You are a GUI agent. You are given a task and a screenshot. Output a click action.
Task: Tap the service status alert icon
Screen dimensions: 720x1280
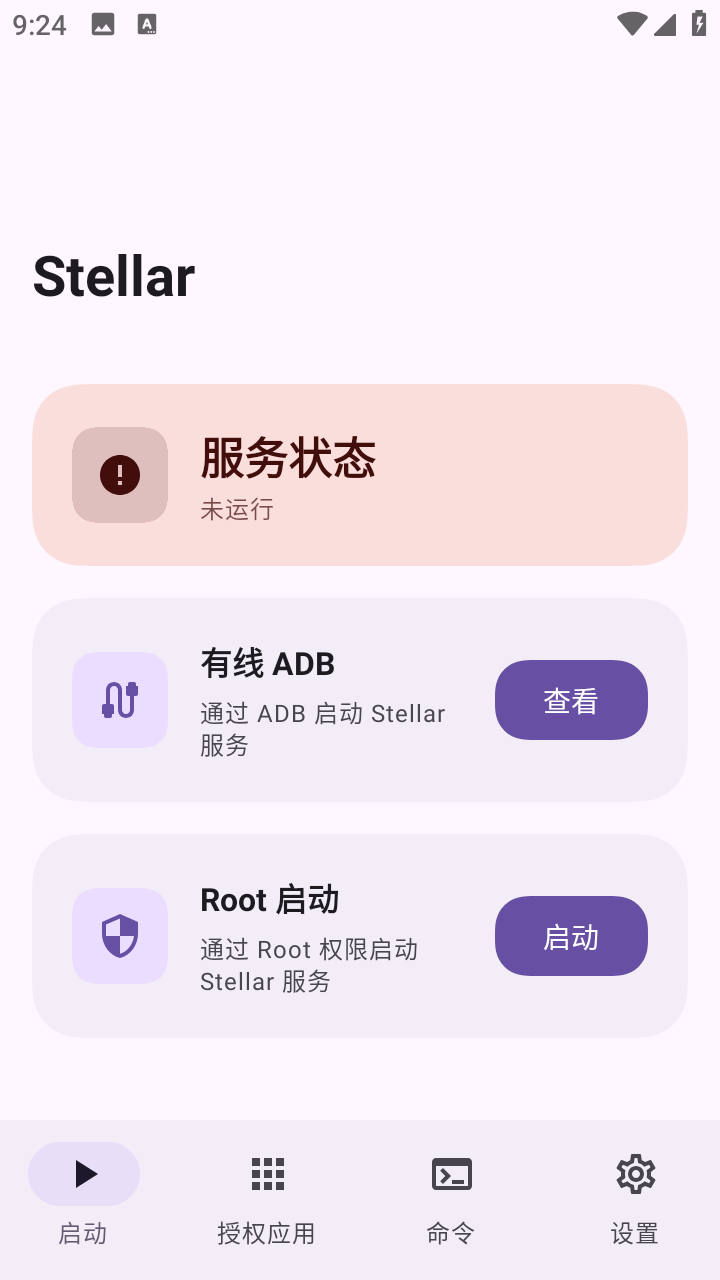119,474
